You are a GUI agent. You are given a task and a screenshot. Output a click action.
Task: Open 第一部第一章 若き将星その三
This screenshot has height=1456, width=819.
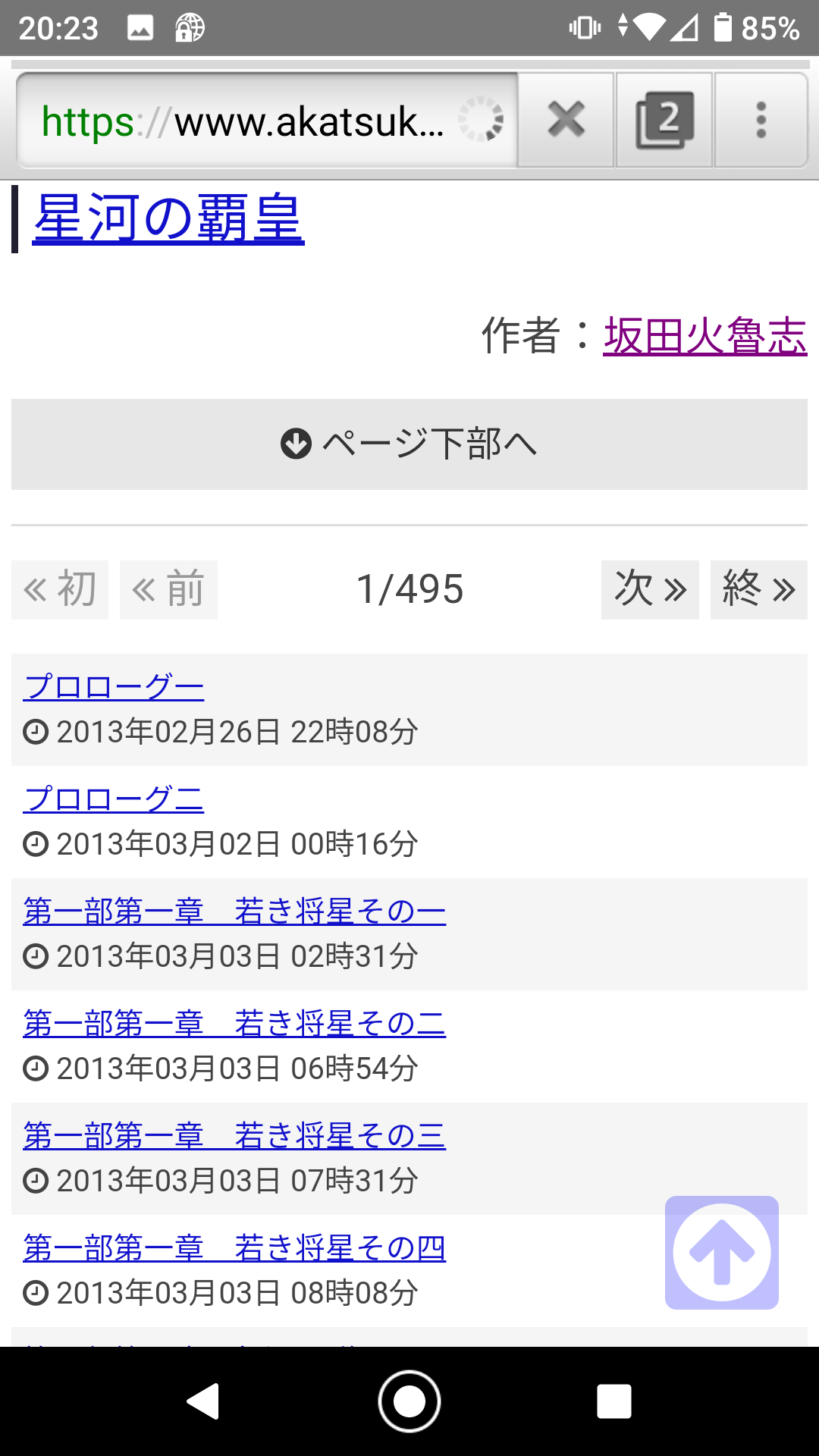click(234, 1136)
